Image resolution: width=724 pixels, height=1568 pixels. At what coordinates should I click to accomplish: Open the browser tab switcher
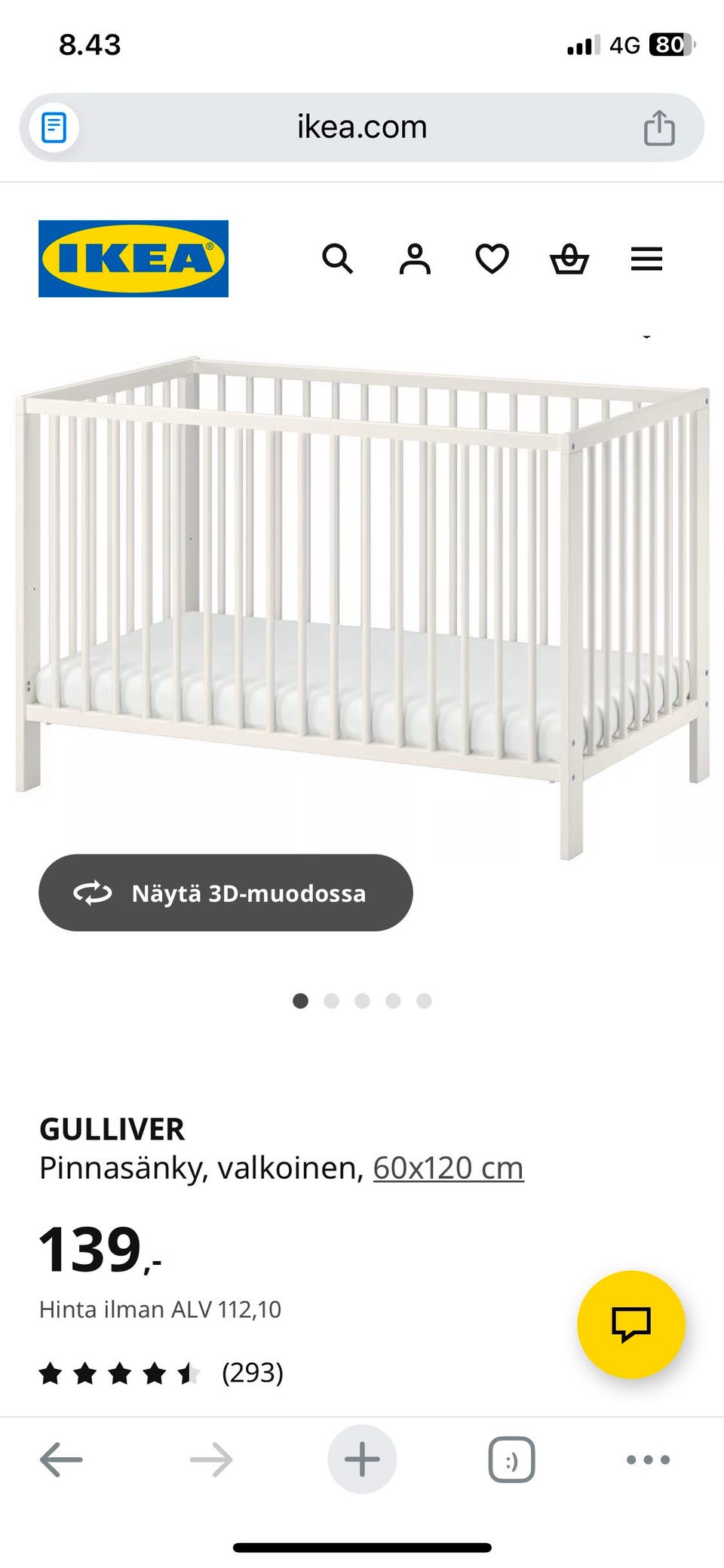click(x=511, y=1459)
